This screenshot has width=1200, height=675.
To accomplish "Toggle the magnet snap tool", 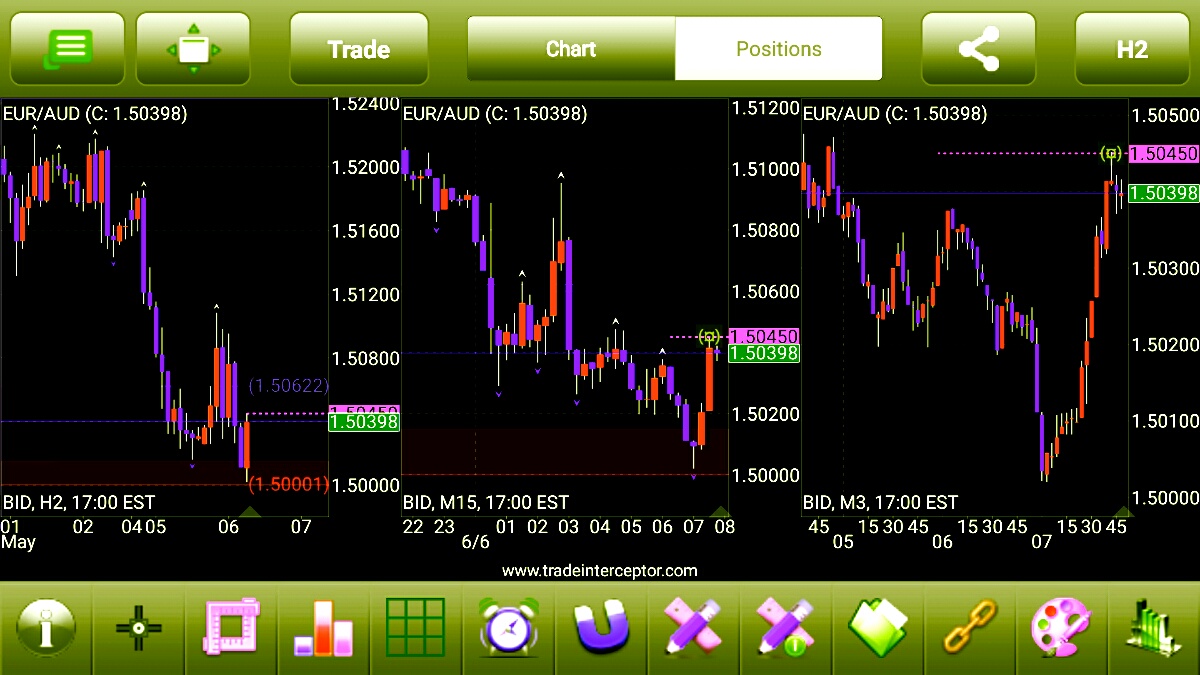I will pyautogui.click(x=601, y=630).
